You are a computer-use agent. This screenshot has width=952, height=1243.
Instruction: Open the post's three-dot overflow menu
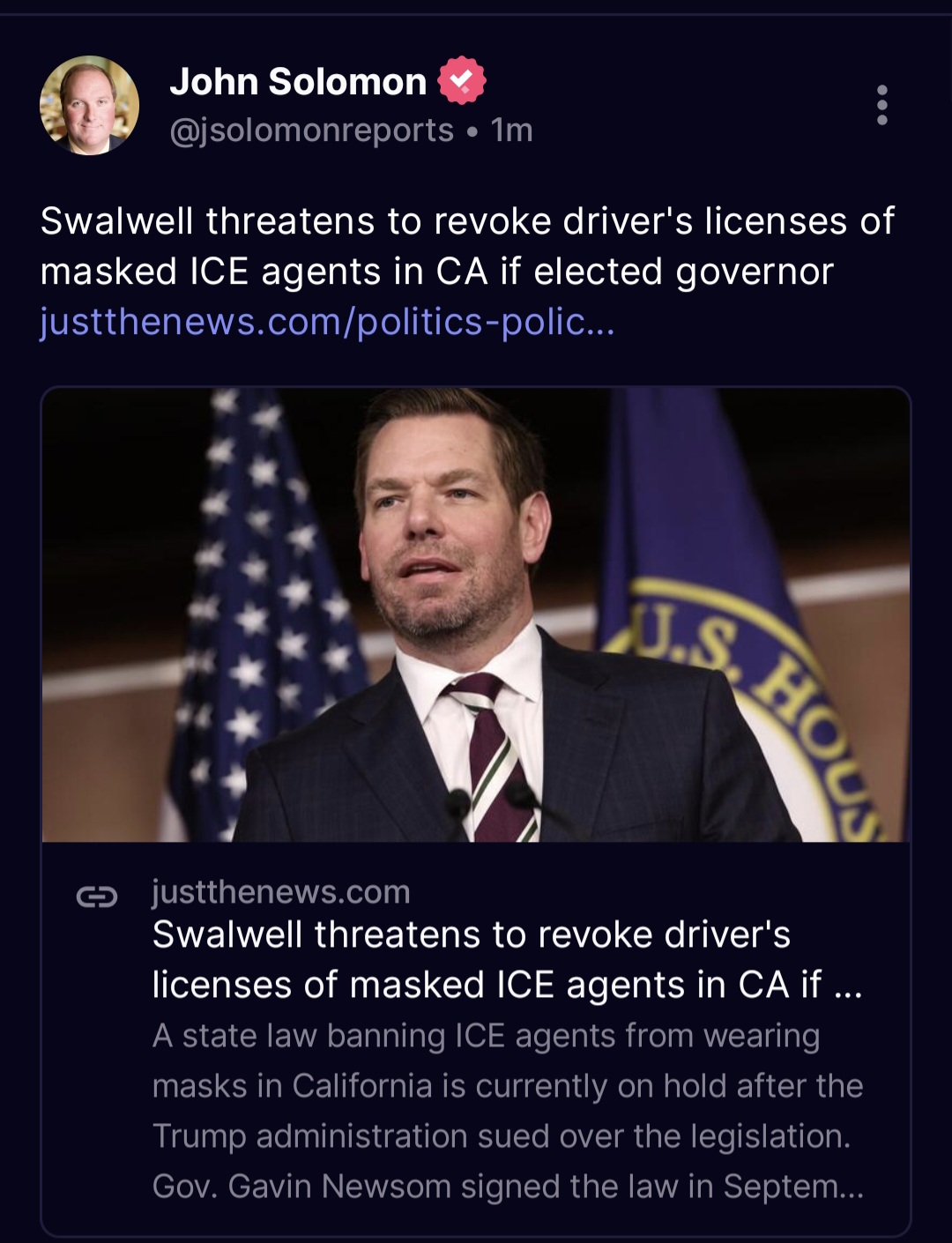[881, 106]
